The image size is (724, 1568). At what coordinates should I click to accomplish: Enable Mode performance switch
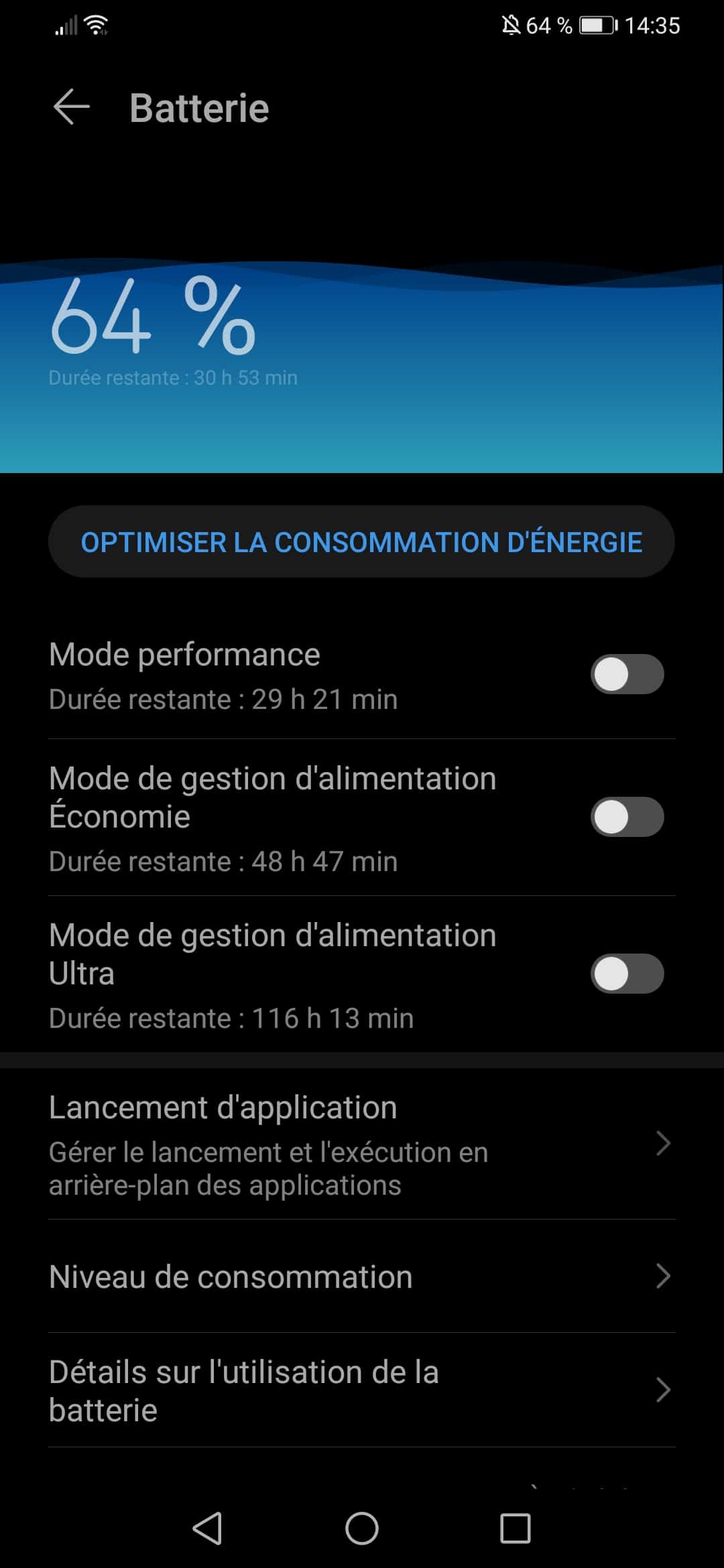tap(627, 674)
